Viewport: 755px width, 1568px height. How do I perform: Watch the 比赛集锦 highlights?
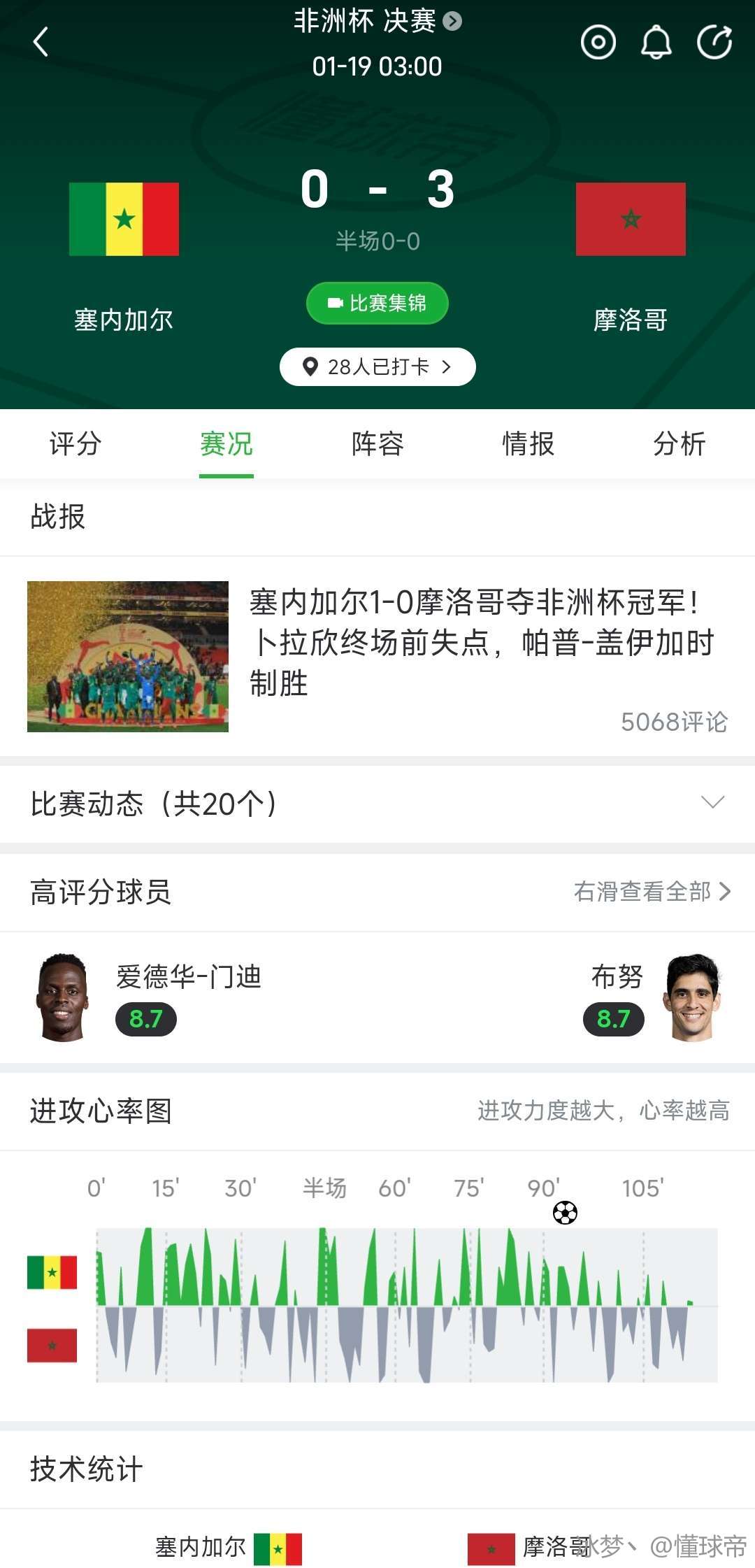click(377, 303)
